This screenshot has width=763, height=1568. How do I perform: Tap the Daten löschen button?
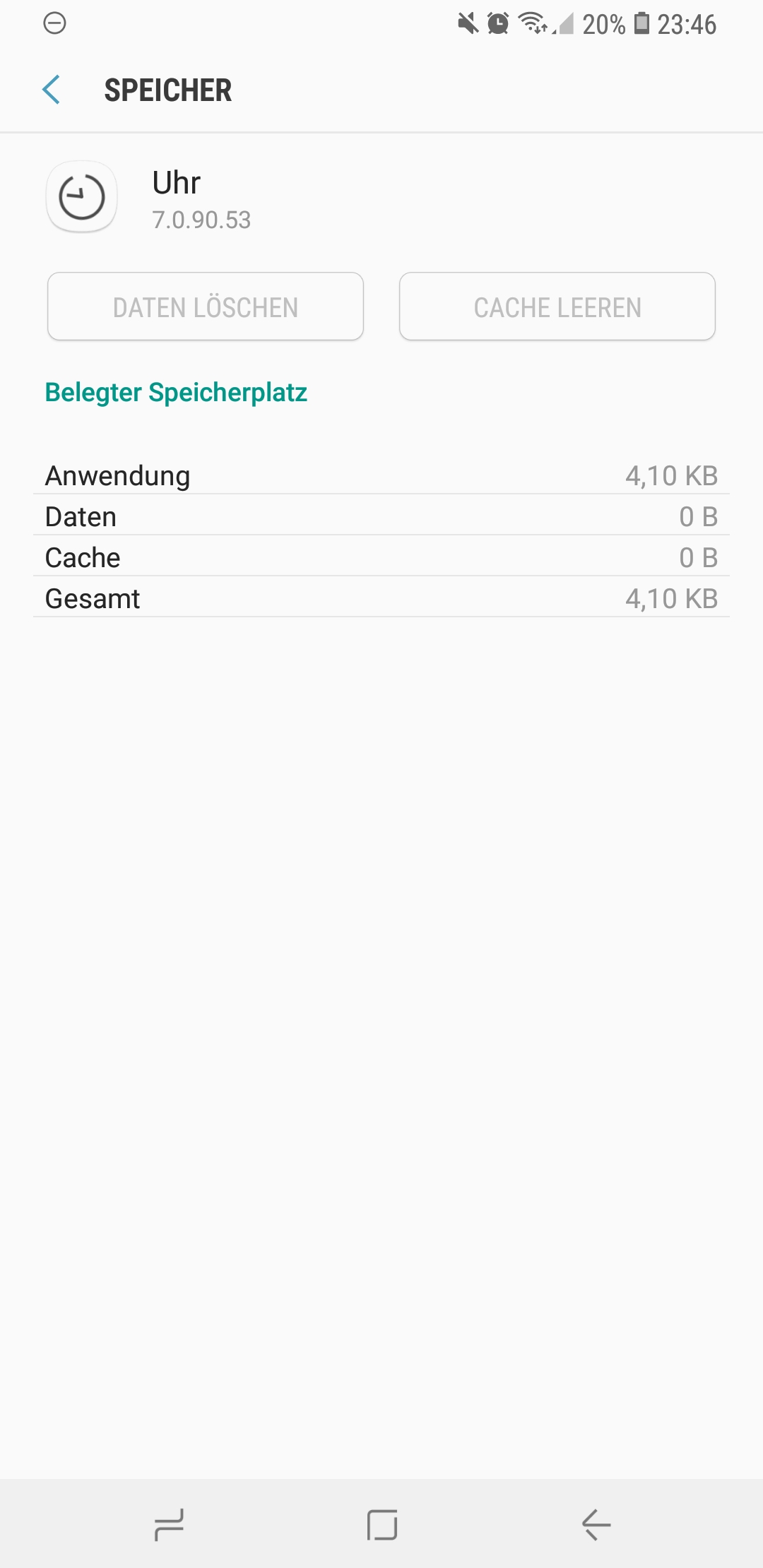coord(206,307)
